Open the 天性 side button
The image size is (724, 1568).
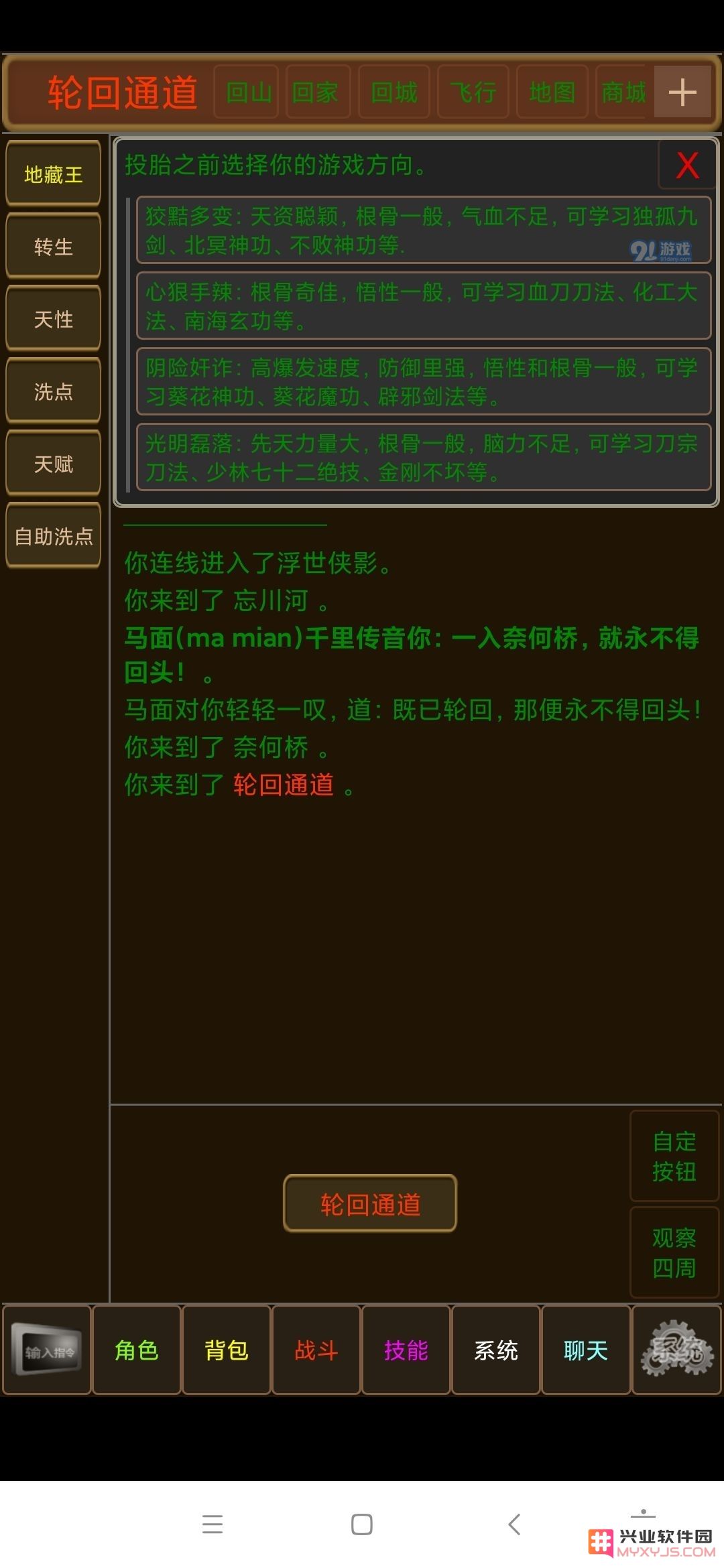click(53, 319)
